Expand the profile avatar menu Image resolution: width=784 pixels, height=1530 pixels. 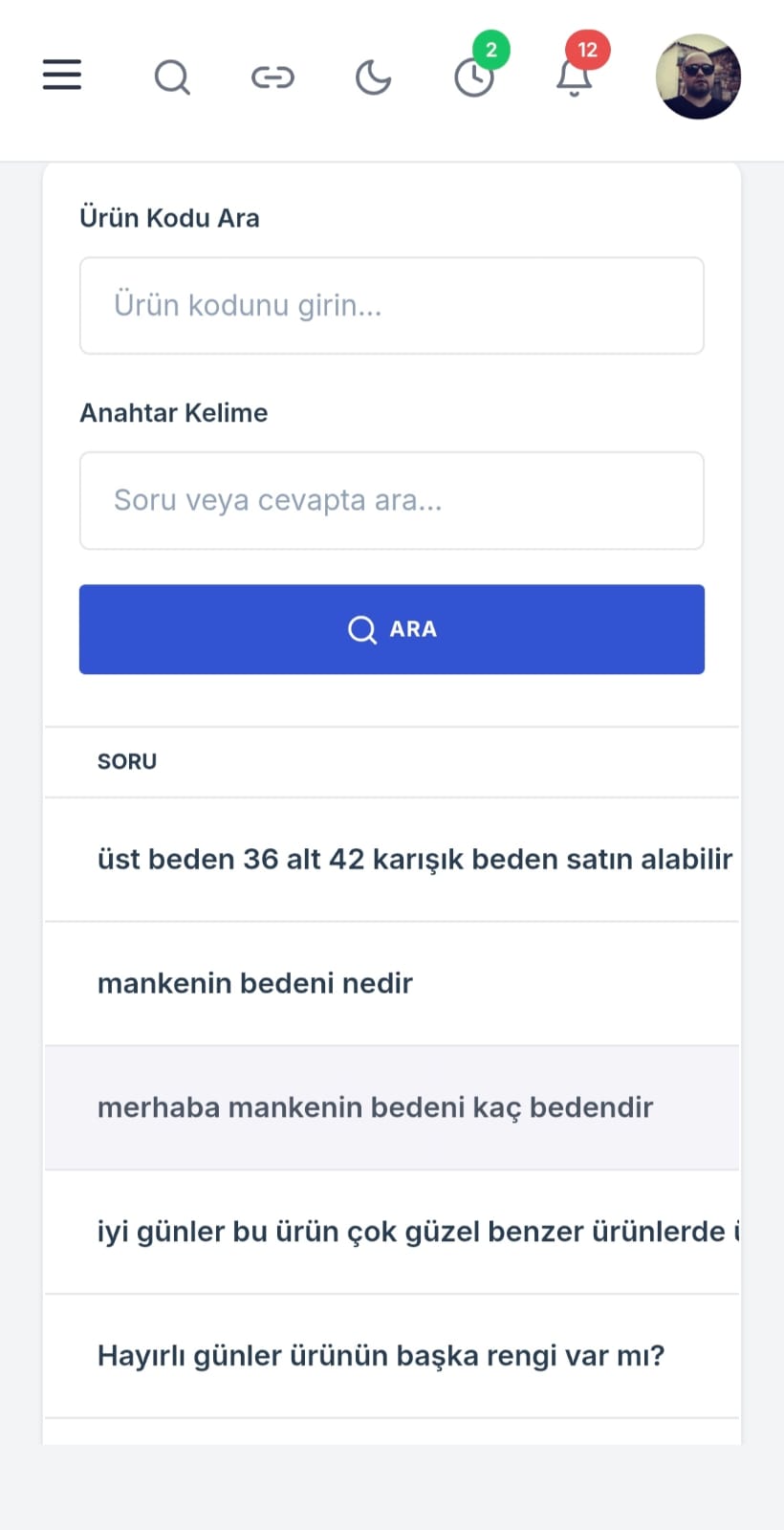[x=699, y=76]
